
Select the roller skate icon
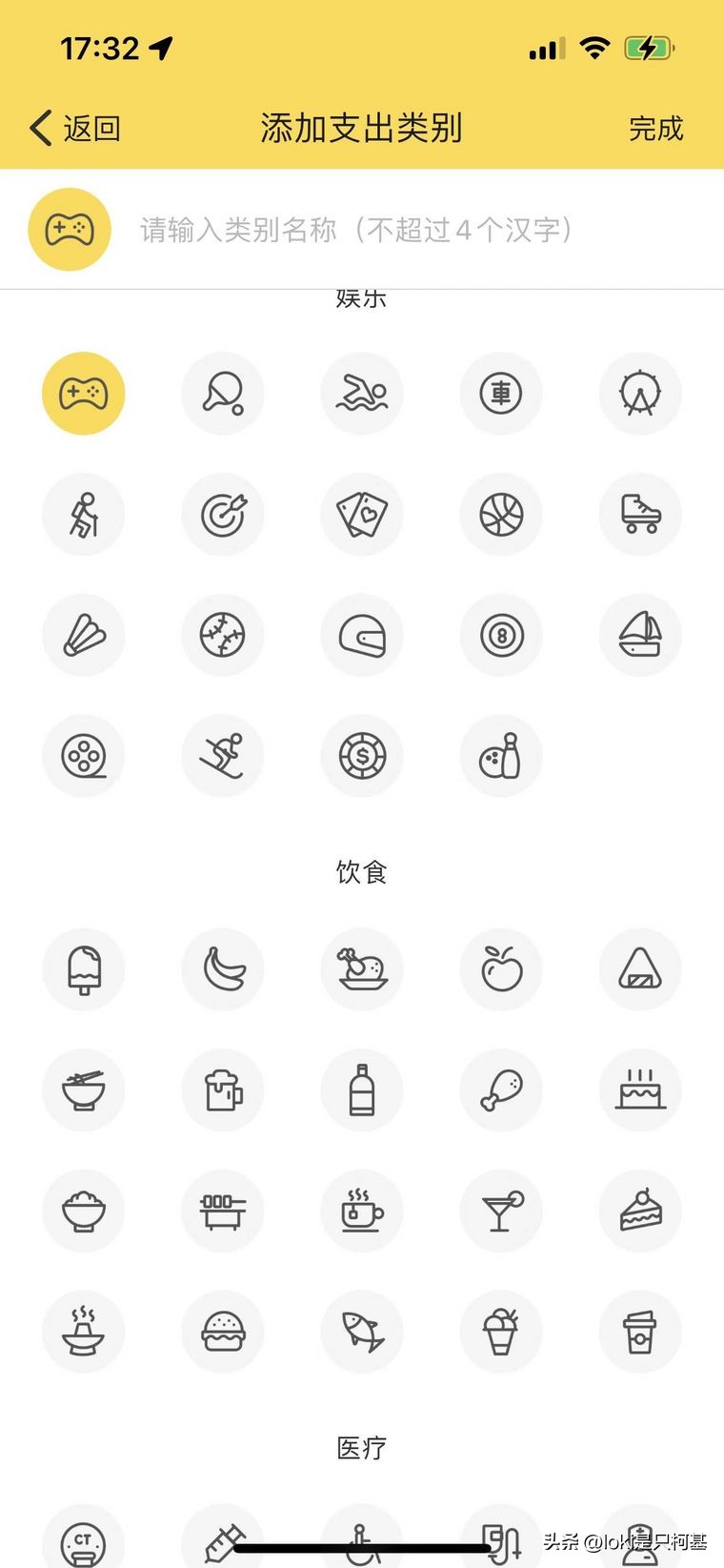coord(640,515)
